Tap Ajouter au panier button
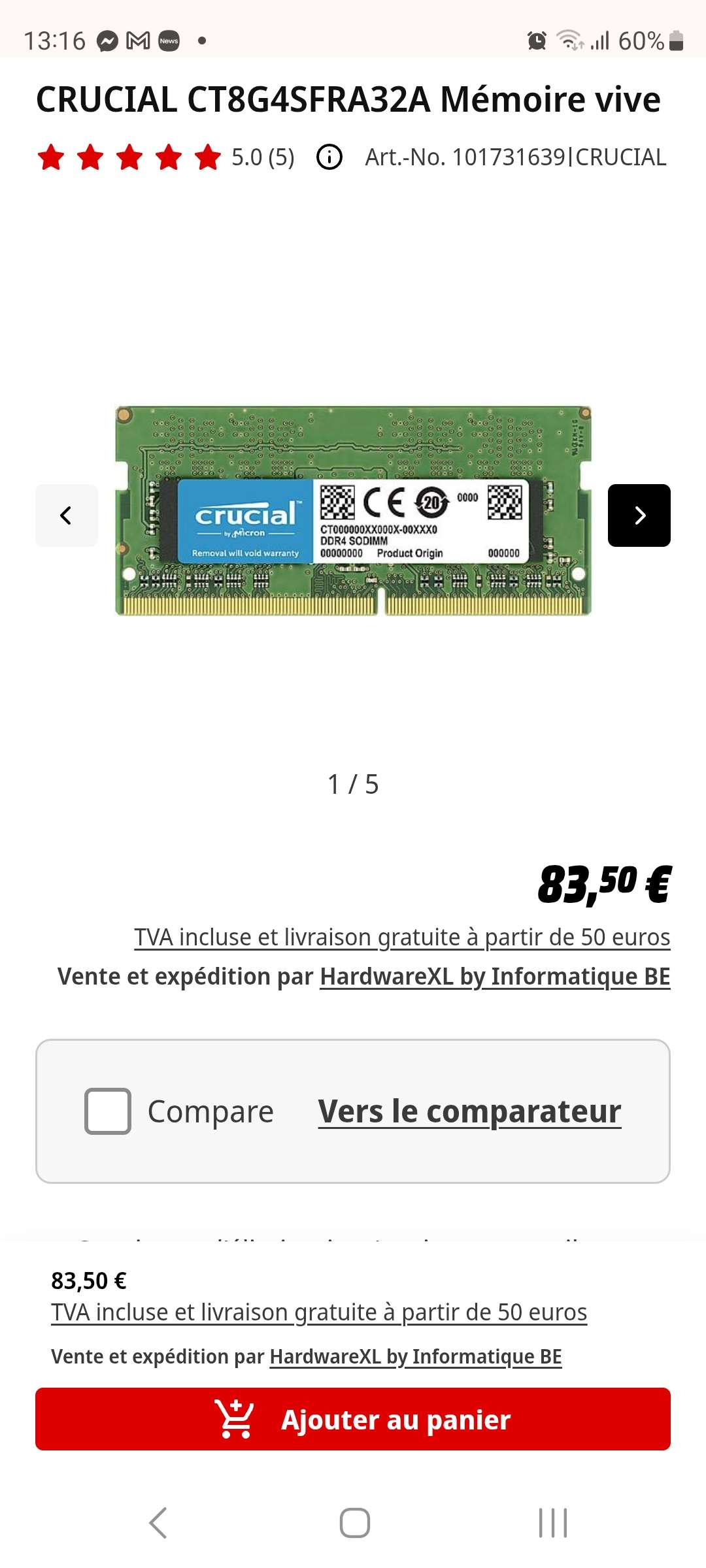 [353, 1419]
